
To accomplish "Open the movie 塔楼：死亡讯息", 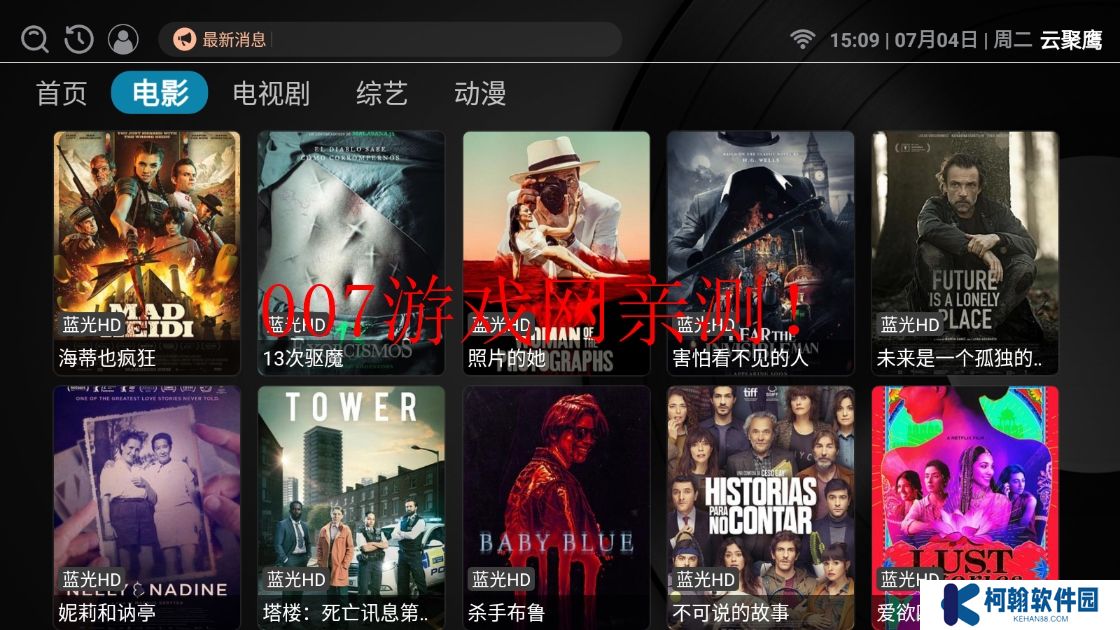I will click(x=351, y=507).
